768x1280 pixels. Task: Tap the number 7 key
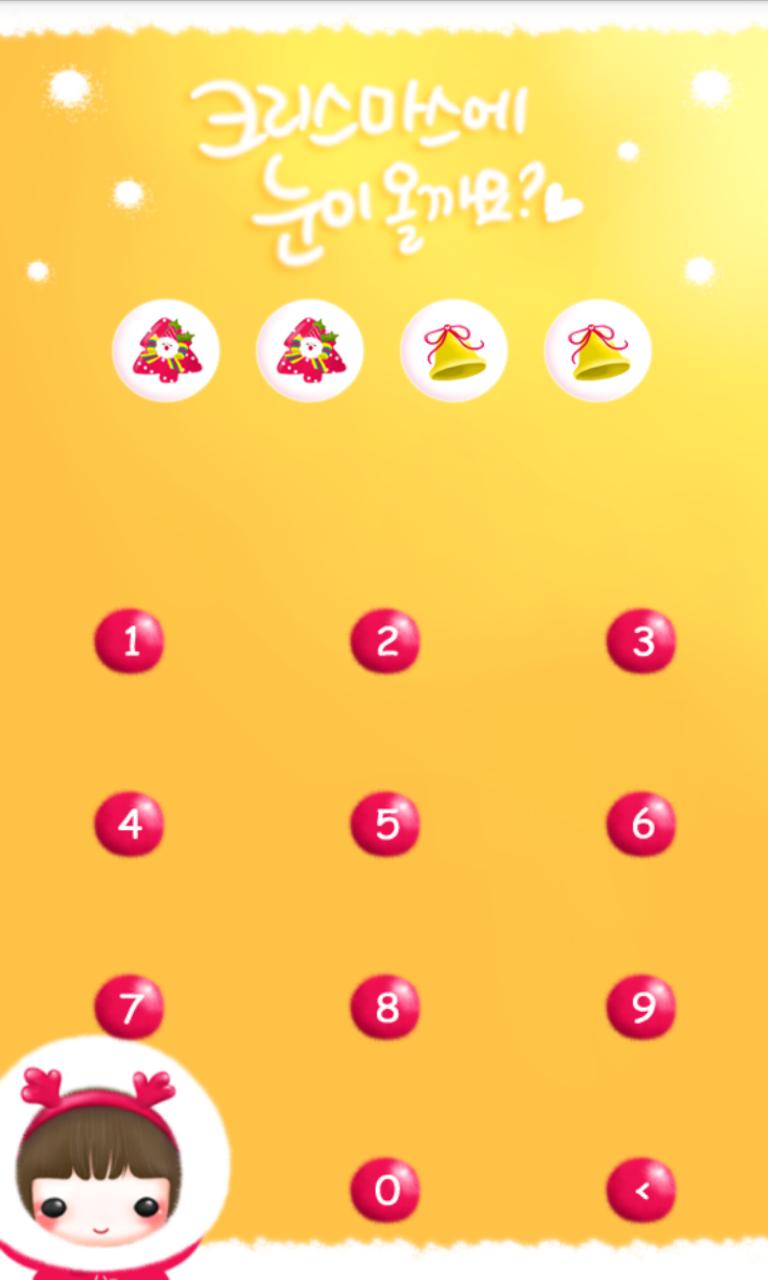tap(130, 1007)
